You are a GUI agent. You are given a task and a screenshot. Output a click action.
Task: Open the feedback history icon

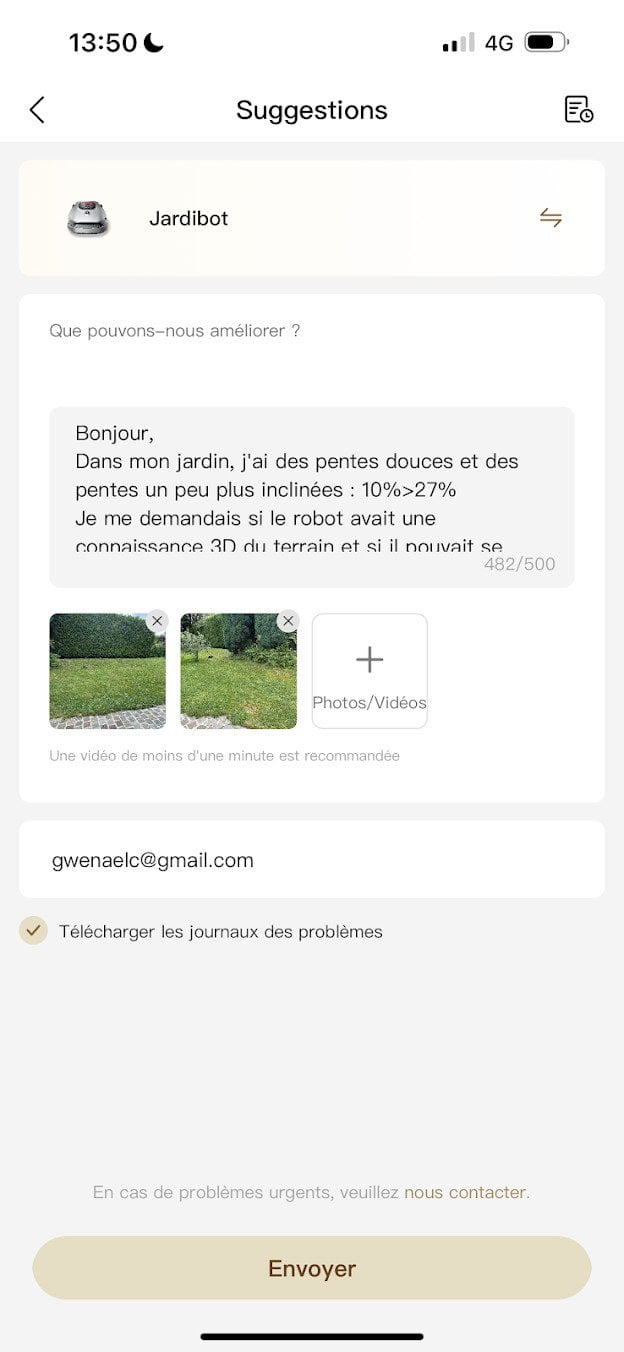click(578, 110)
